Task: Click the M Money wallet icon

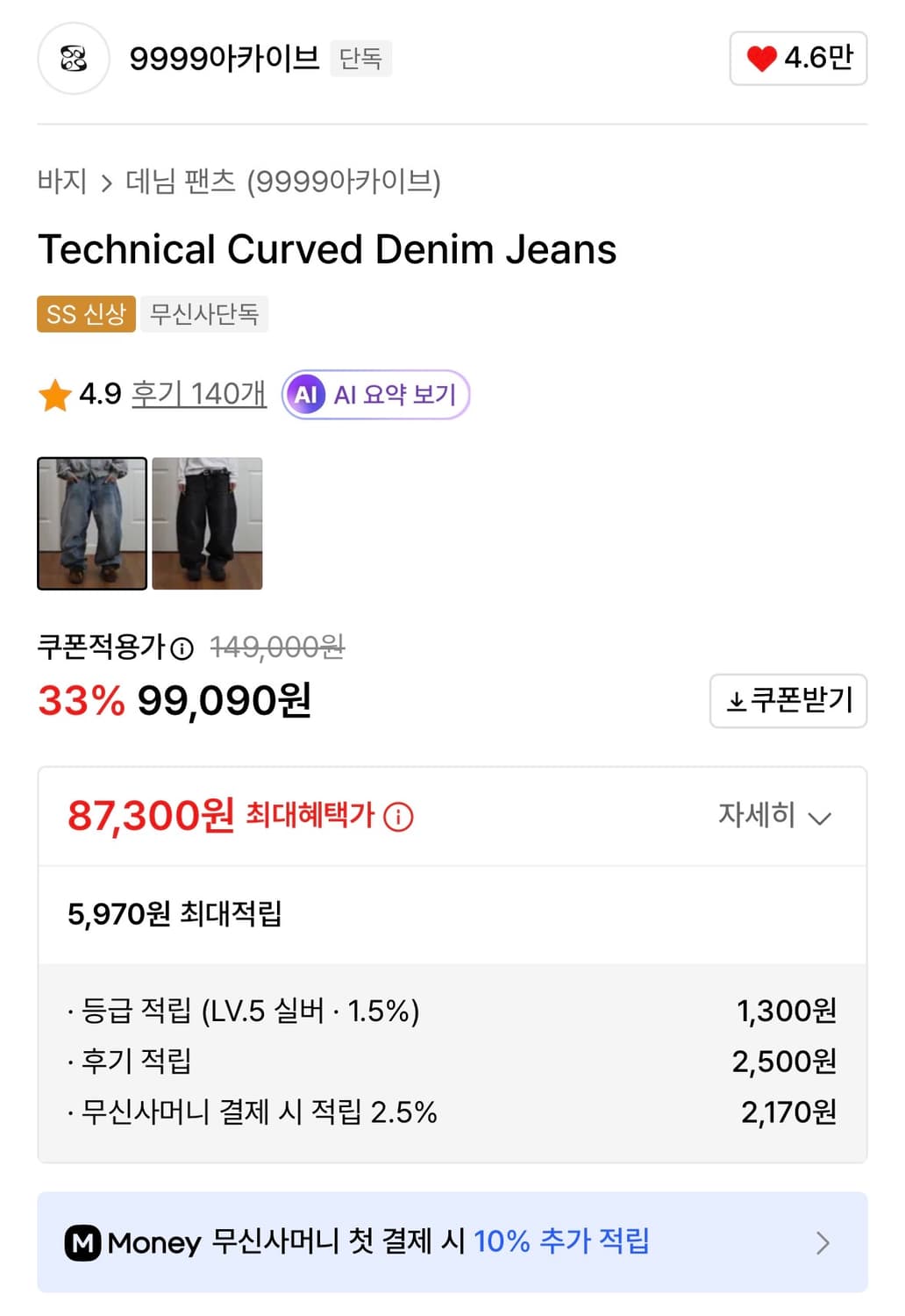Action: pyautogui.click(x=83, y=1242)
